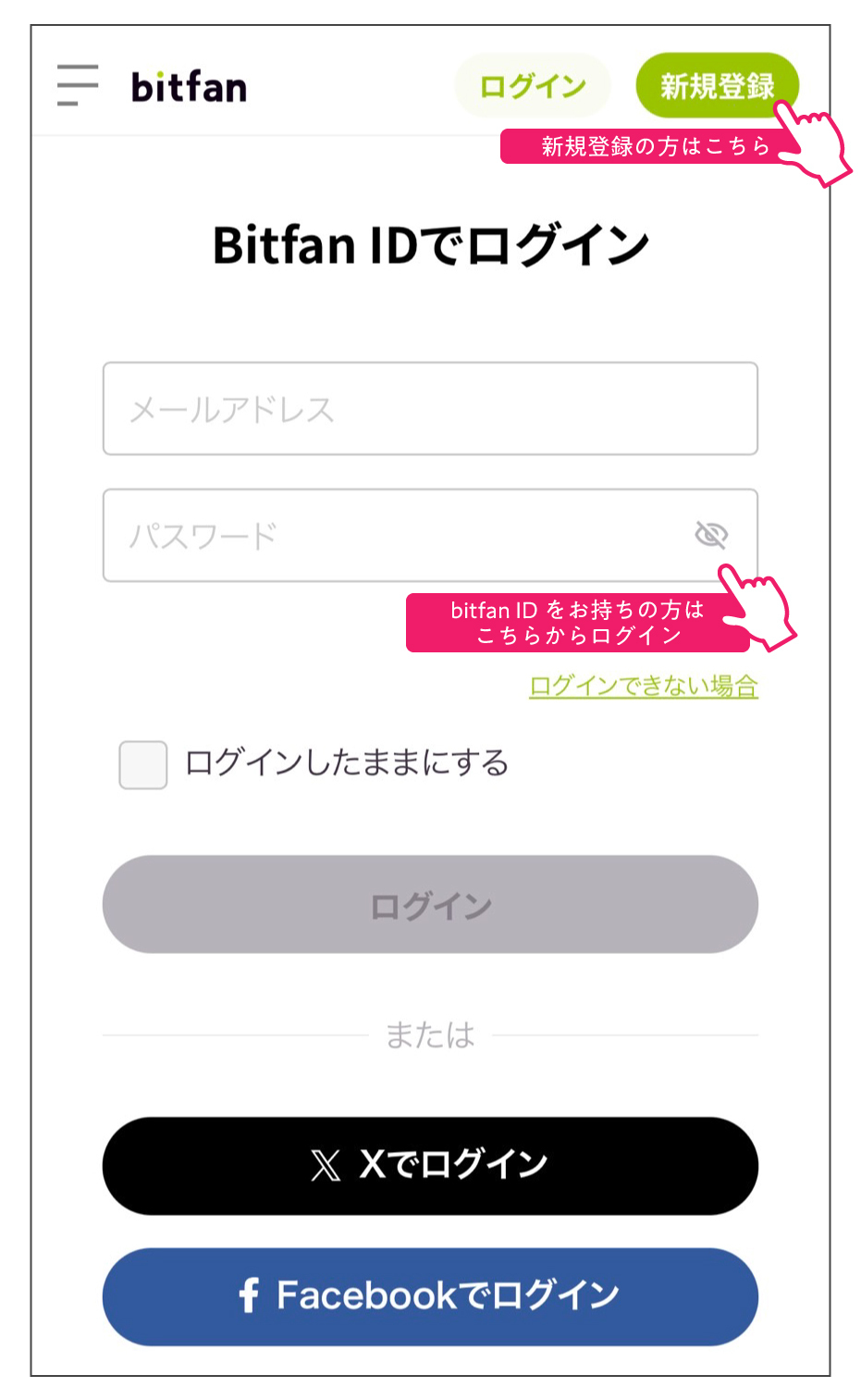Focus the メールアドレス field
This screenshot has height=1400, width=861.
click(x=430, y=408)
